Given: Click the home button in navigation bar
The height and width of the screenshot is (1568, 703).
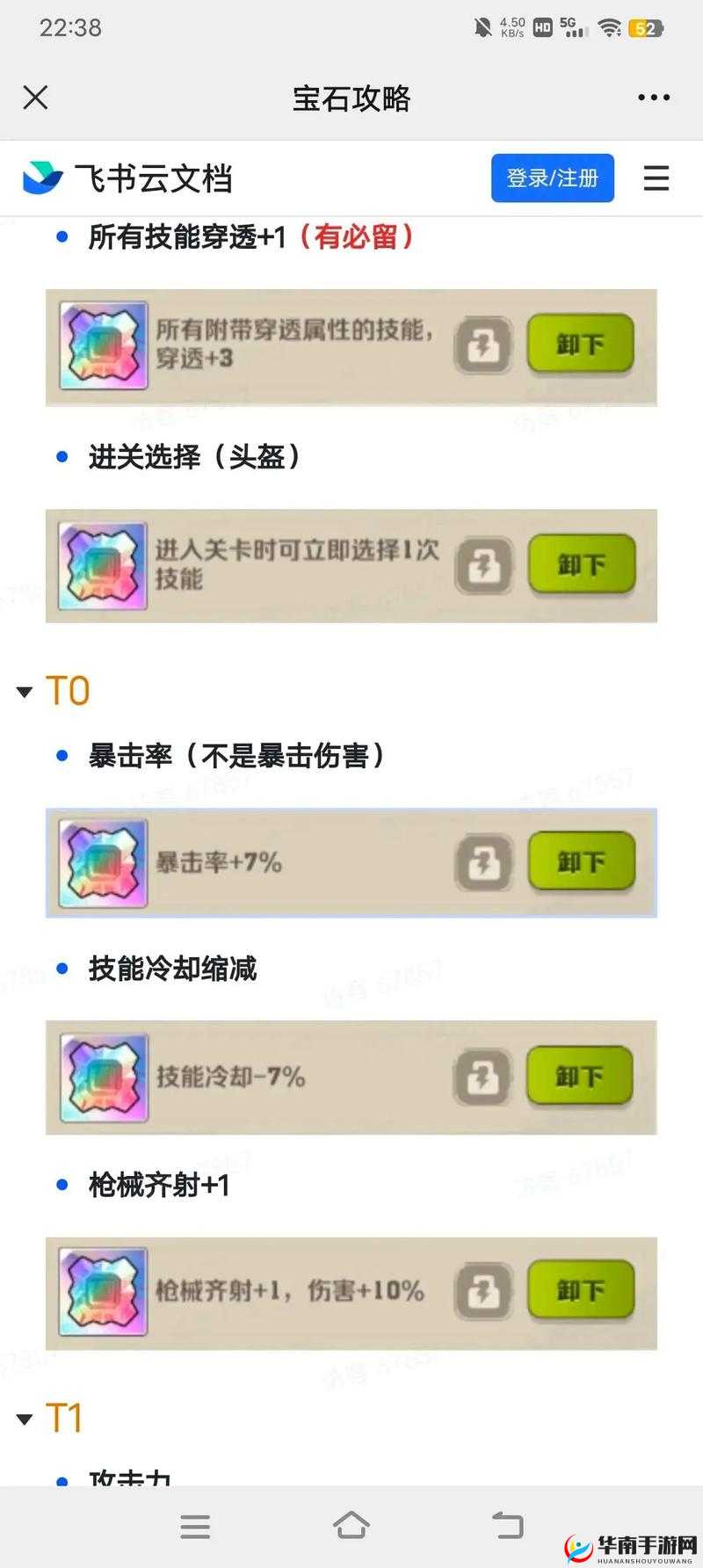Looking at the screenshot, I should point(351,1527).
